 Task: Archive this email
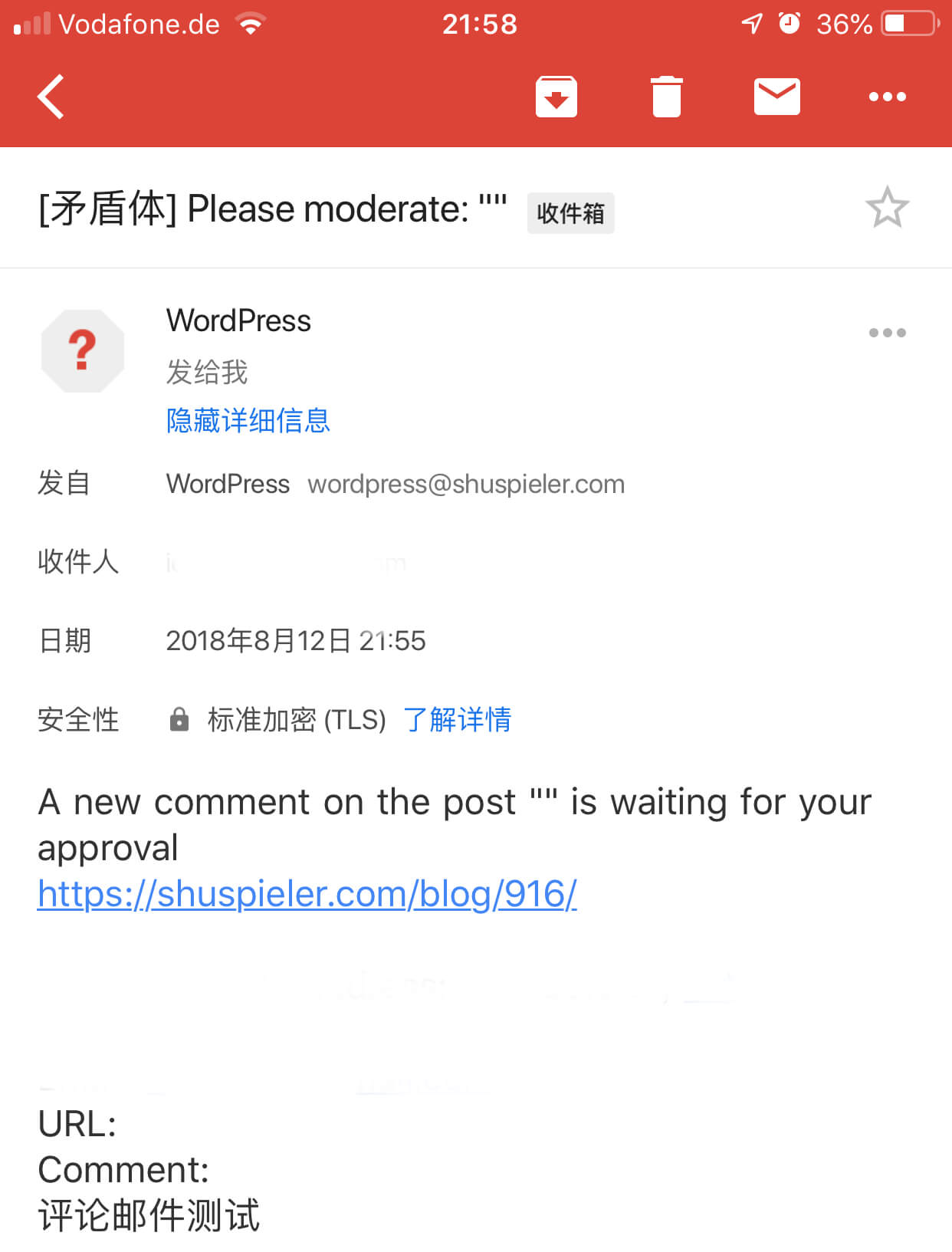coord(556,97)
